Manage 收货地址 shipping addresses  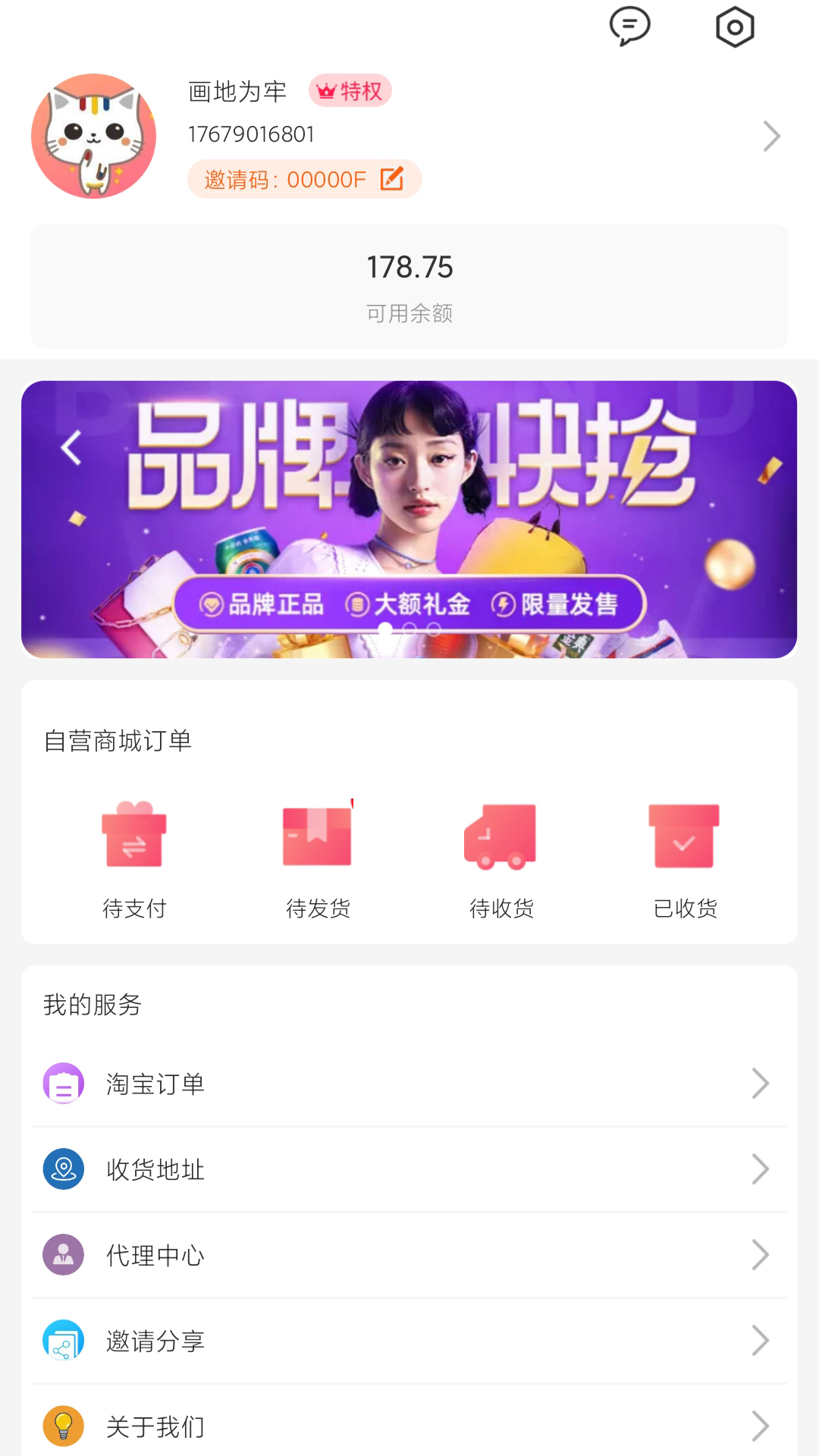(409, 1169)
